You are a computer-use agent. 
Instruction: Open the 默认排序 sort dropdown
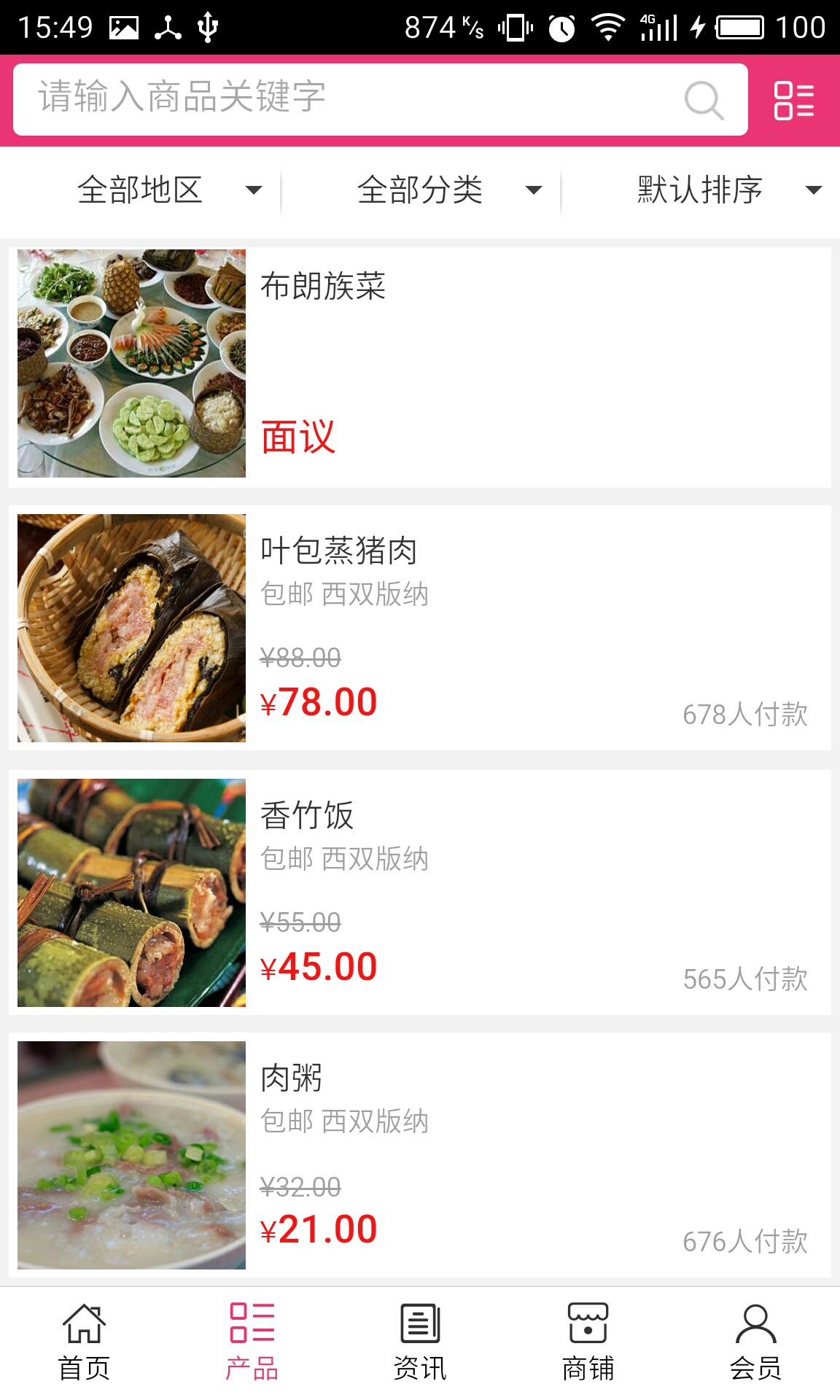(728, 190)
